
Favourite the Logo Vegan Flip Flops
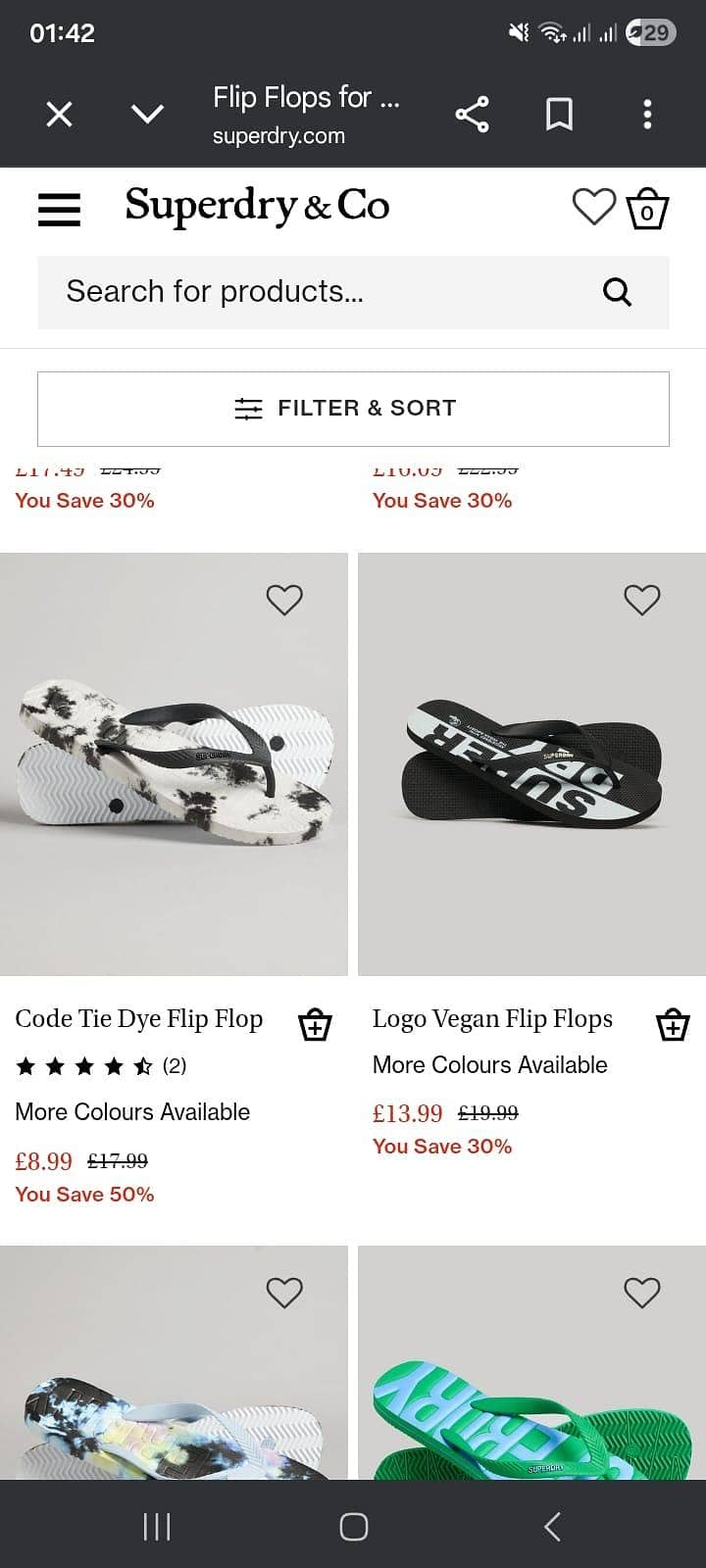pos(642,600)
